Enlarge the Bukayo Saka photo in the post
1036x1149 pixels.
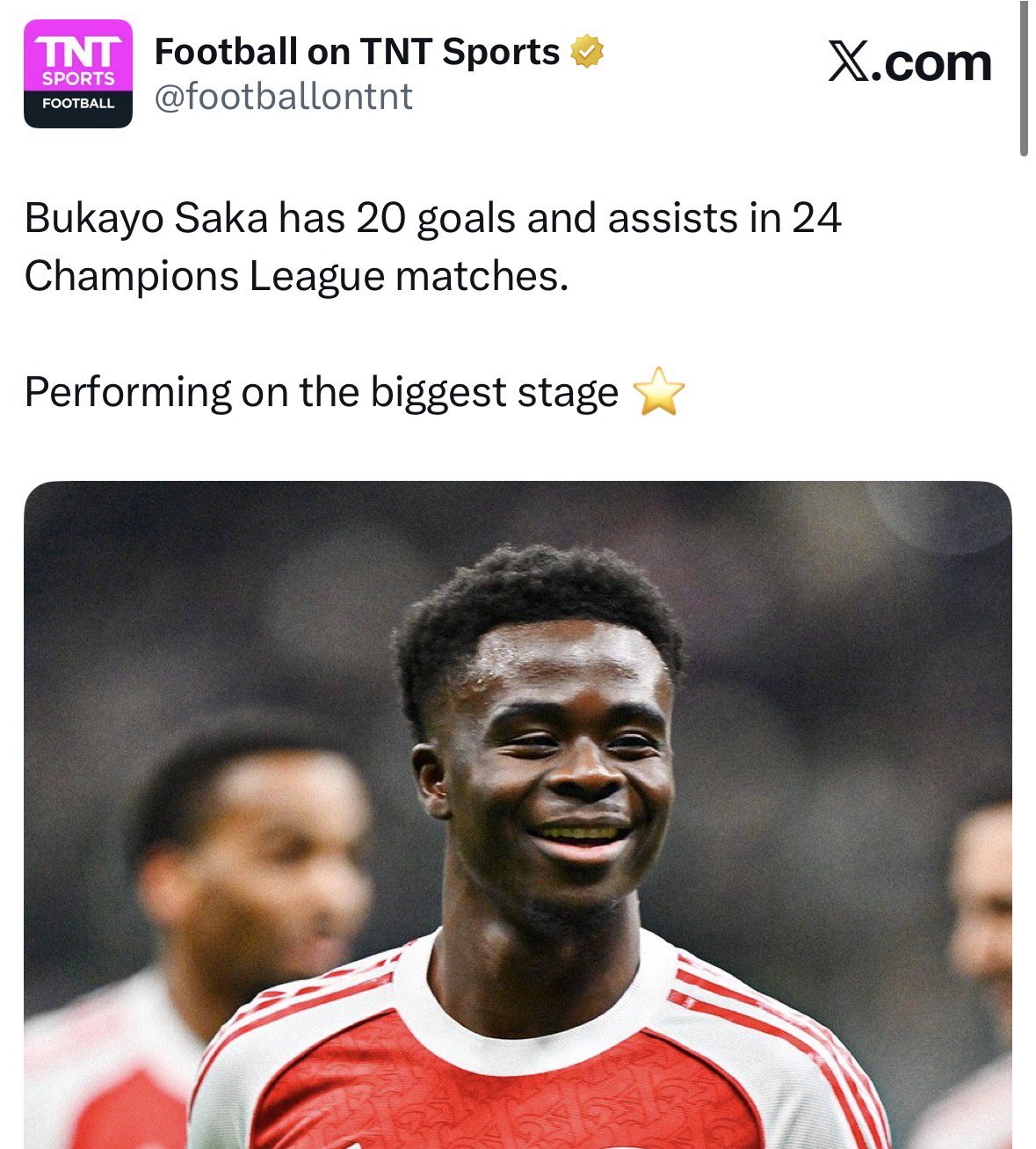517,813
